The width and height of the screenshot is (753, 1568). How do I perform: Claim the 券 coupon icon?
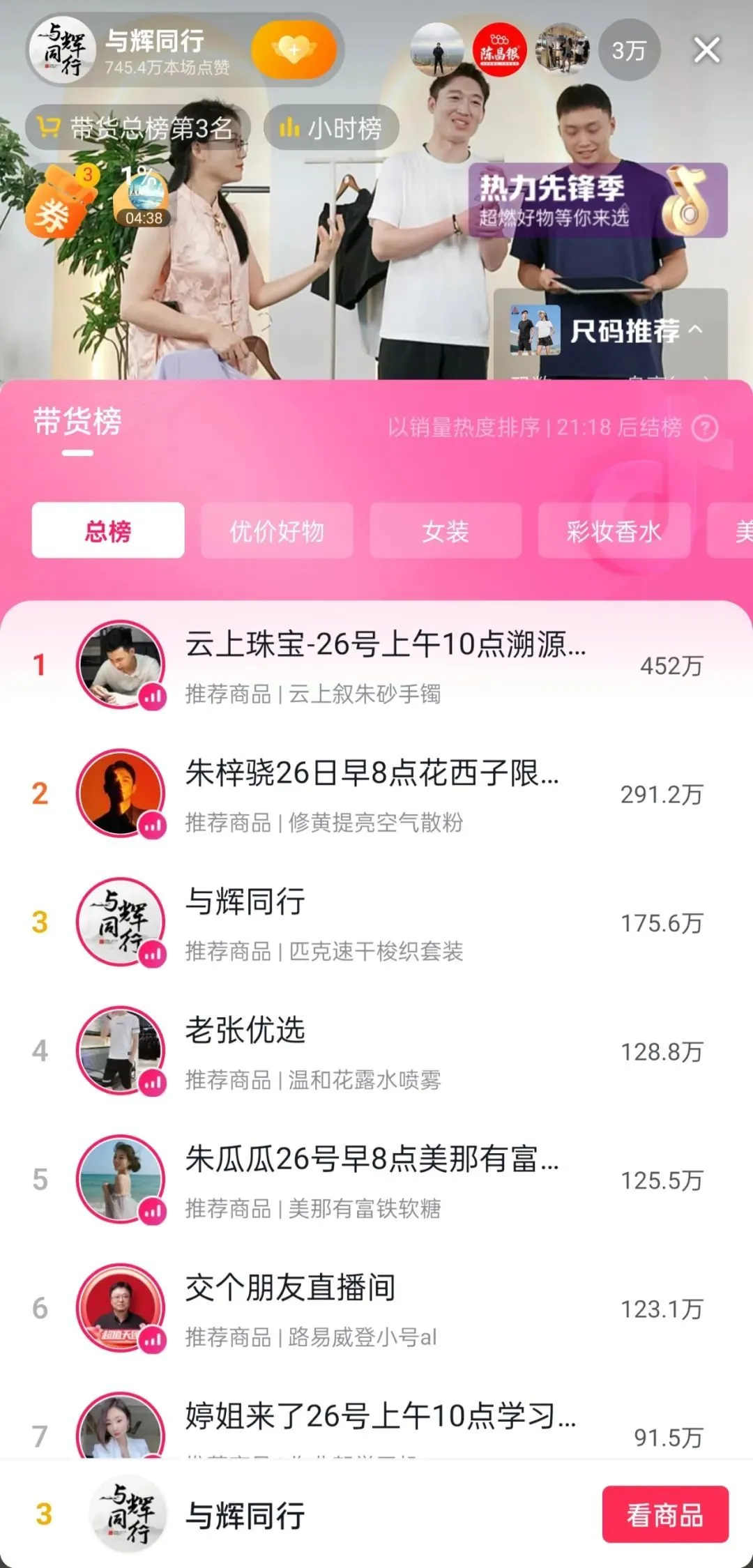point(59,202)
